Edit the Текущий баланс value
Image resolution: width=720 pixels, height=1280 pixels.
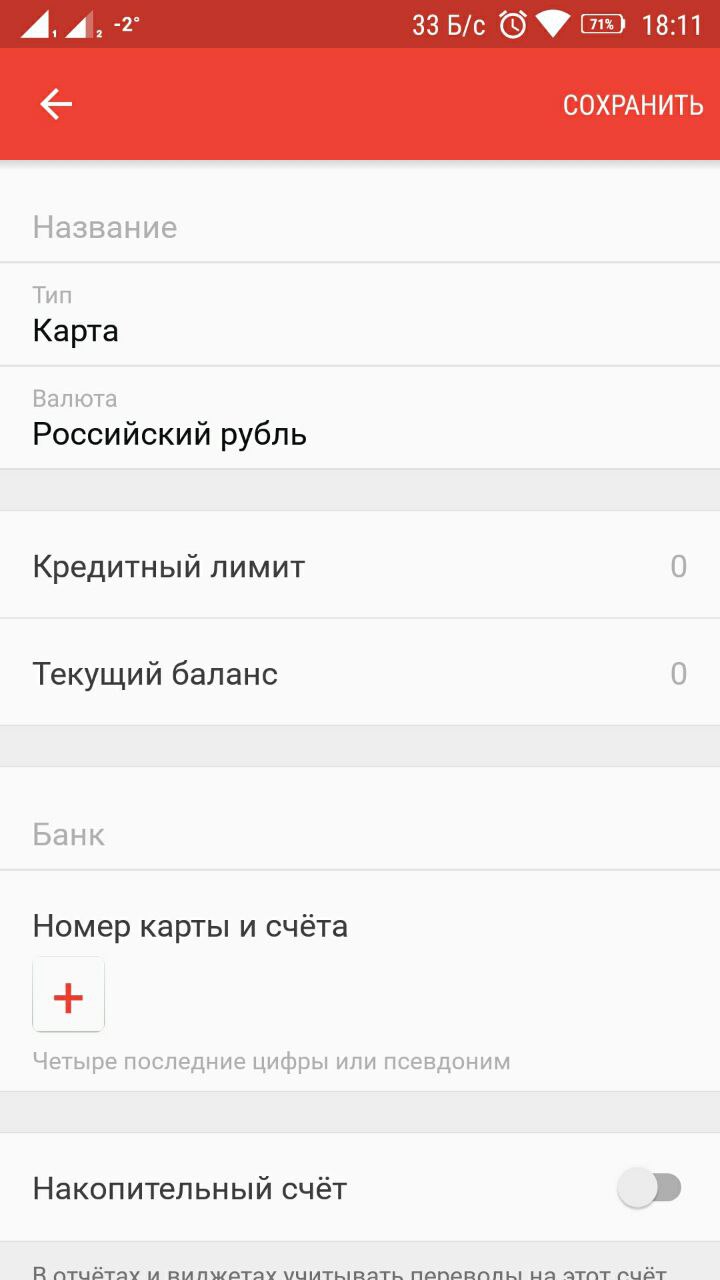[360, 674]
